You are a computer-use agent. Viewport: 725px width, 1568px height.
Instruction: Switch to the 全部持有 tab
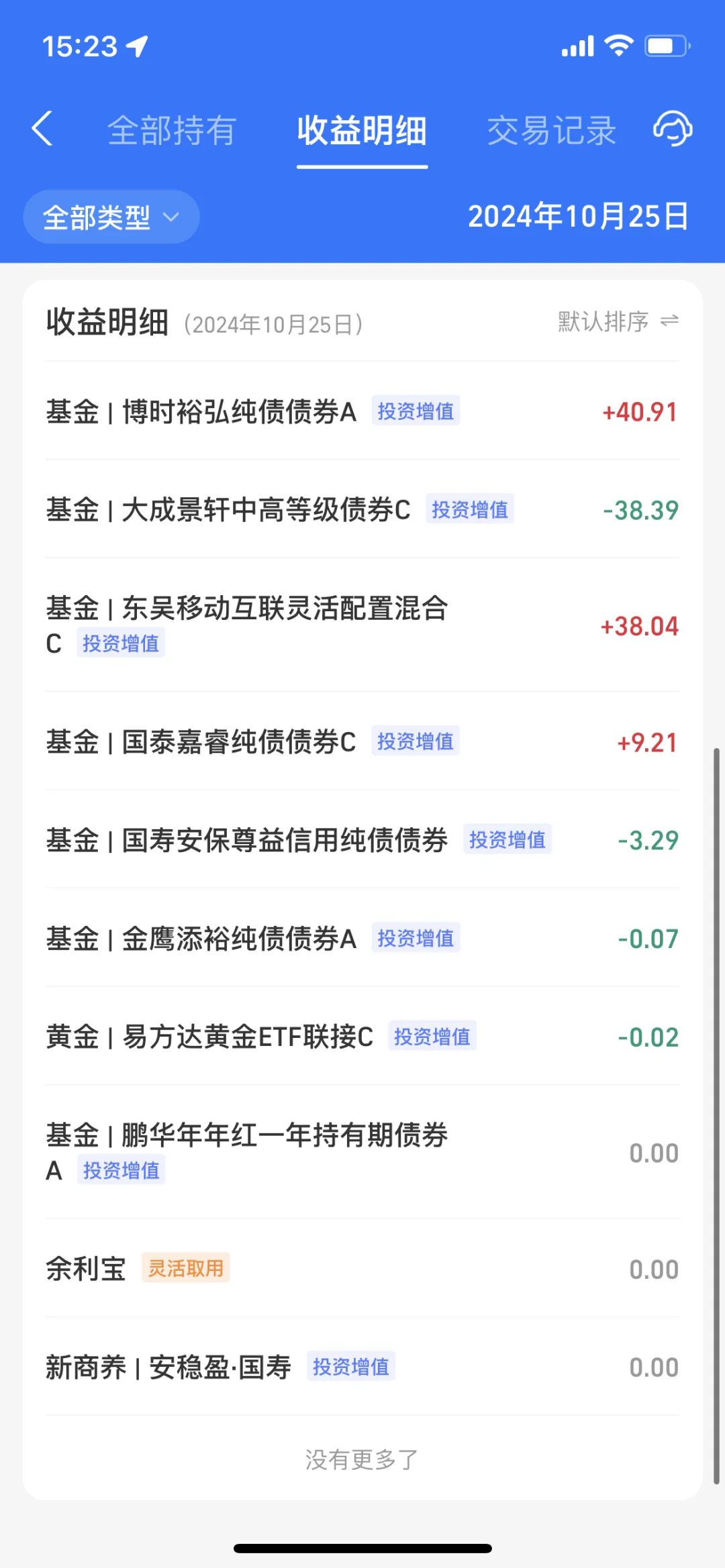[x=171, y=130]
